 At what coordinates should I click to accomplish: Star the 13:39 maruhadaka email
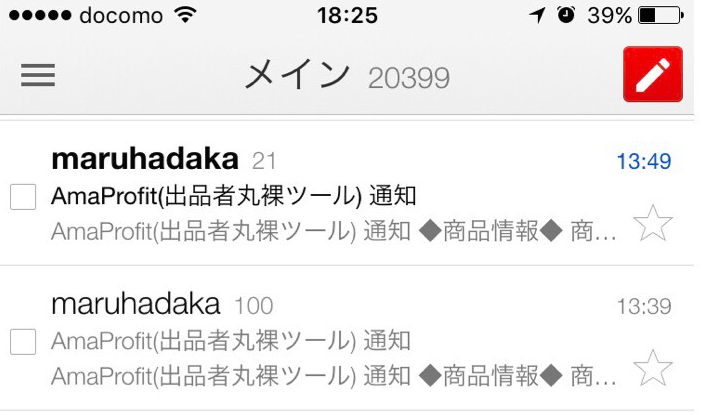coord(653,369)
